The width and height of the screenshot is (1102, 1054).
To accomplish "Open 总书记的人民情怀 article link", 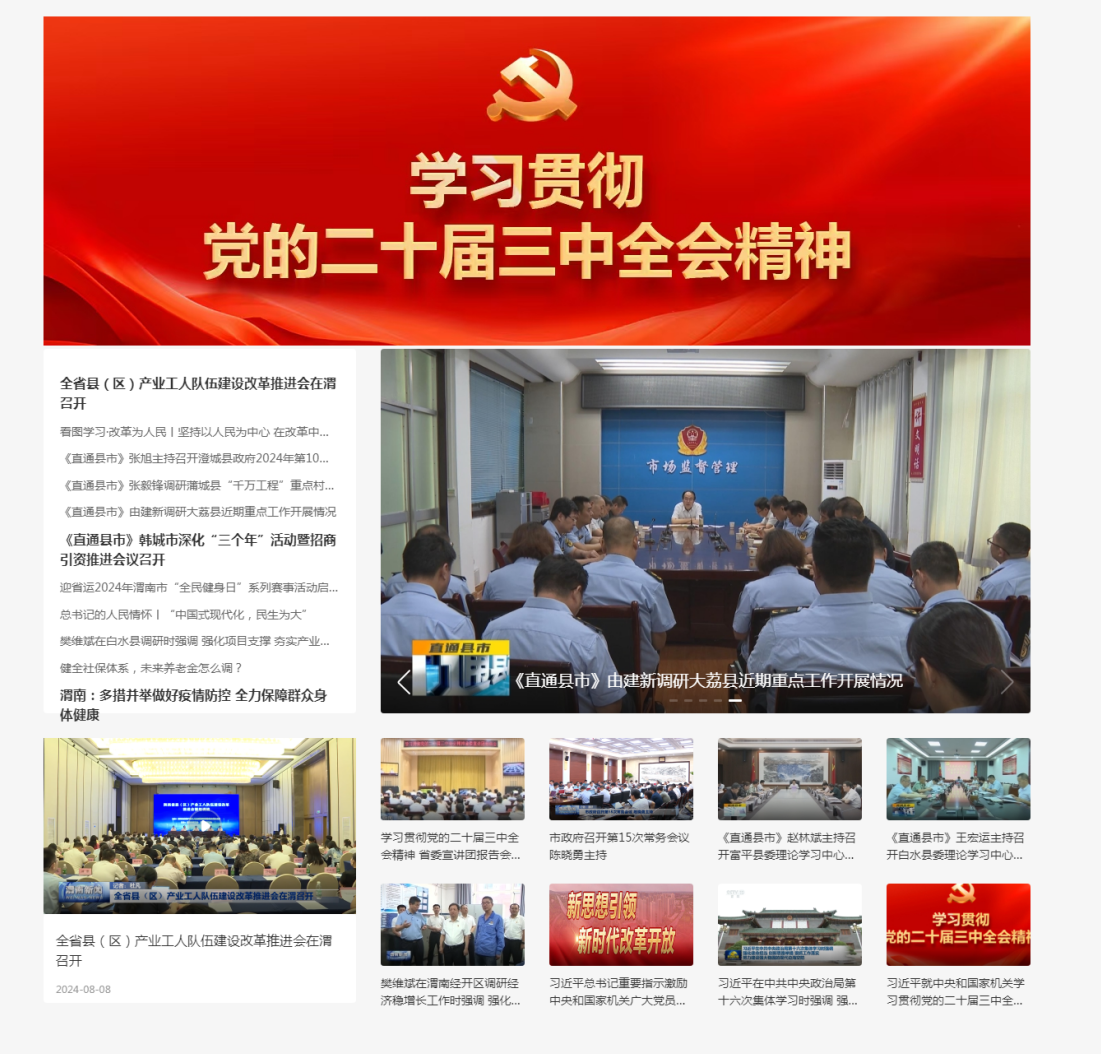I will [x=182, y=614].
